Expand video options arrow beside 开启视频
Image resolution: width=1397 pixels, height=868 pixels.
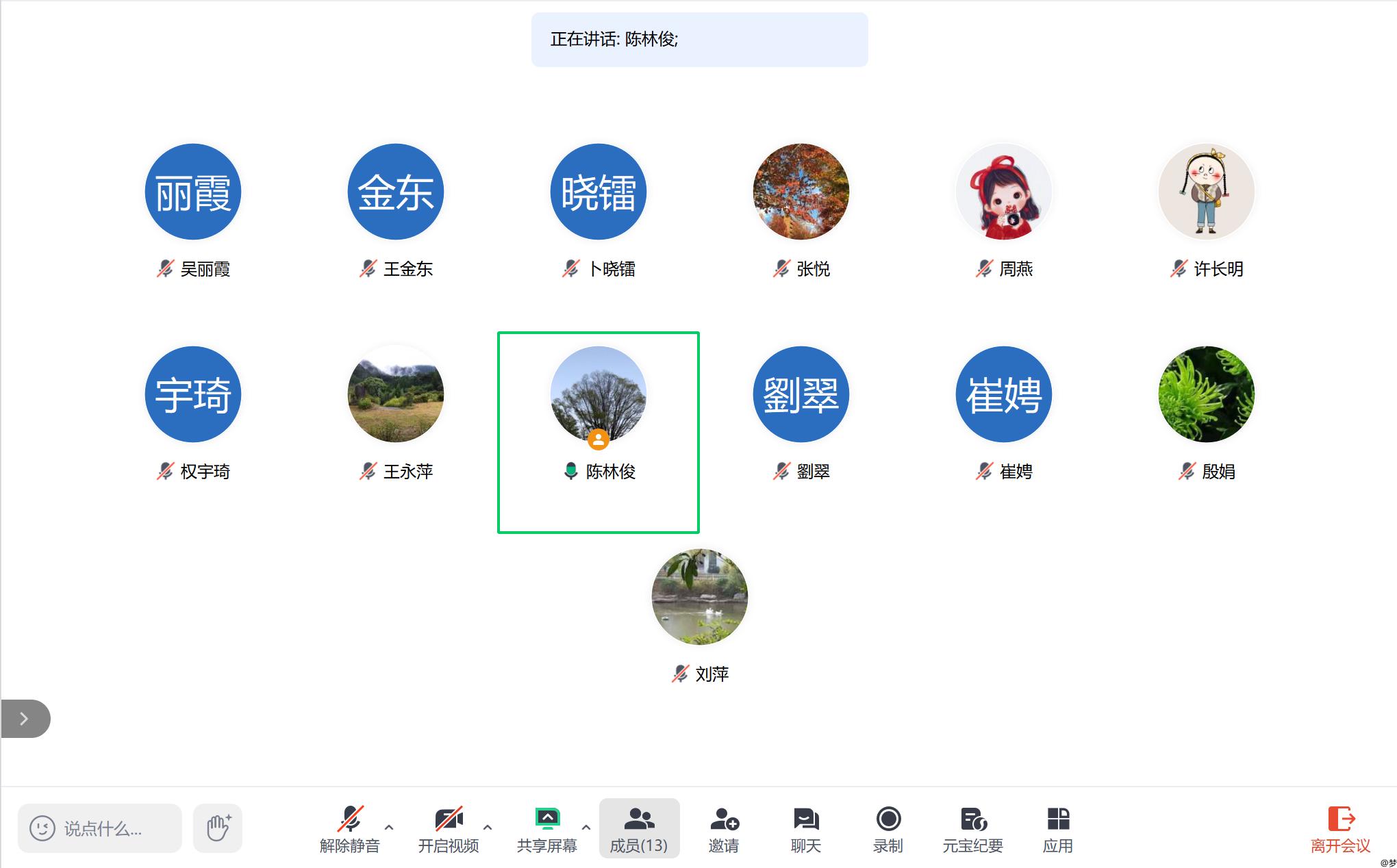[488, 828]
